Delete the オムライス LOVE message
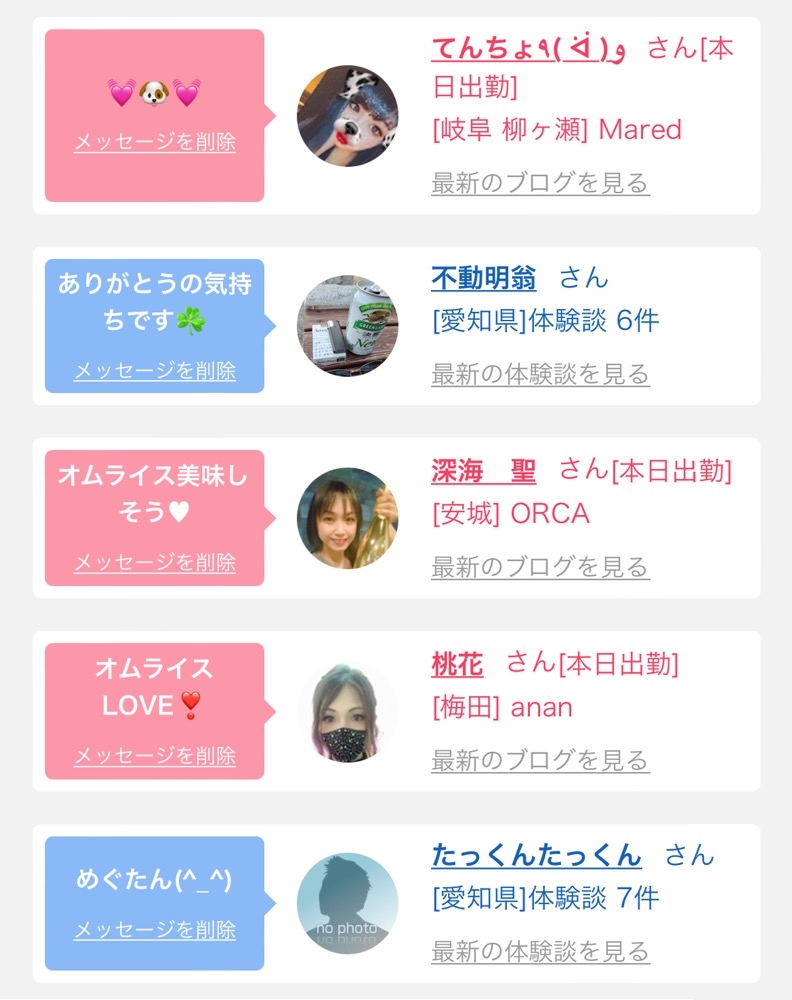Screen dimensions: 792x1000 155,756
